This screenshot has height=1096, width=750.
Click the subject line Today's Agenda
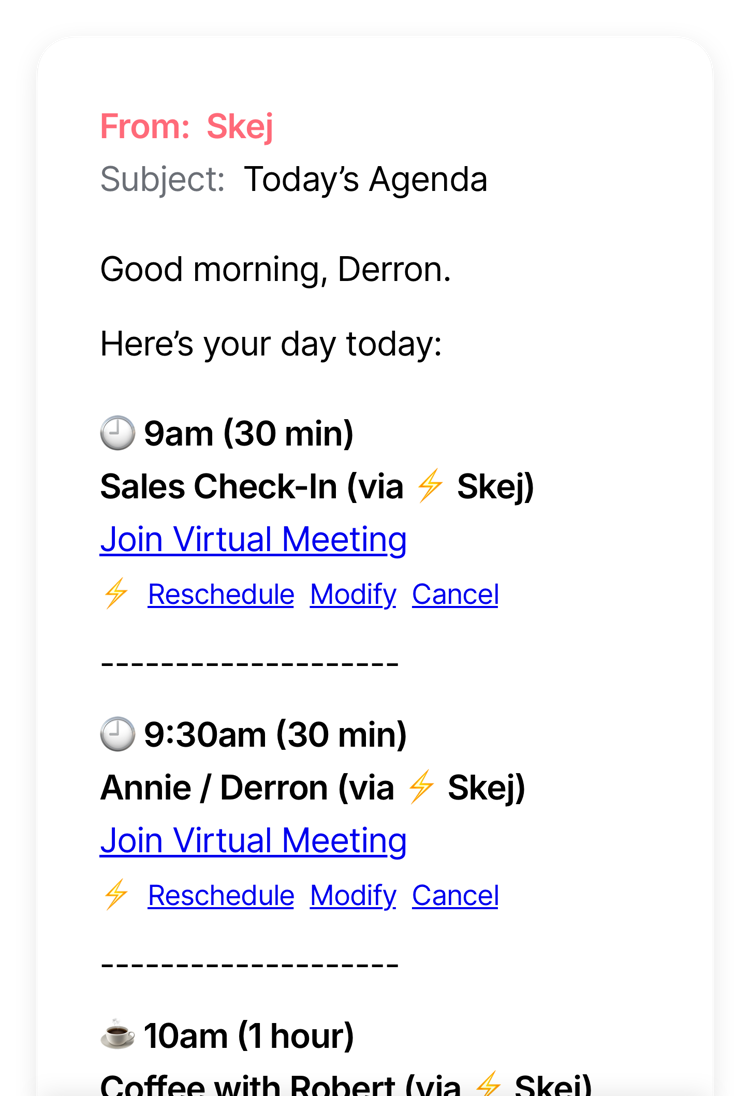(x=365, y=179)
